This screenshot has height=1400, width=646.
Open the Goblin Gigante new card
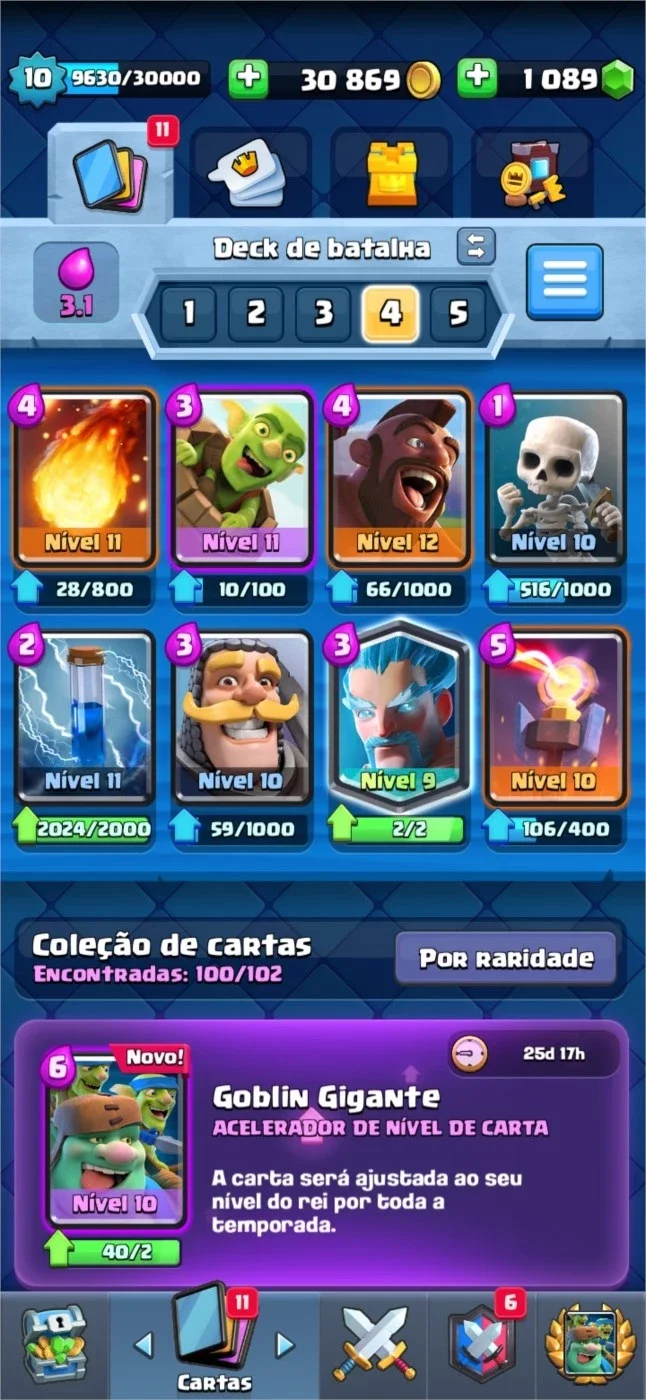115,1140
